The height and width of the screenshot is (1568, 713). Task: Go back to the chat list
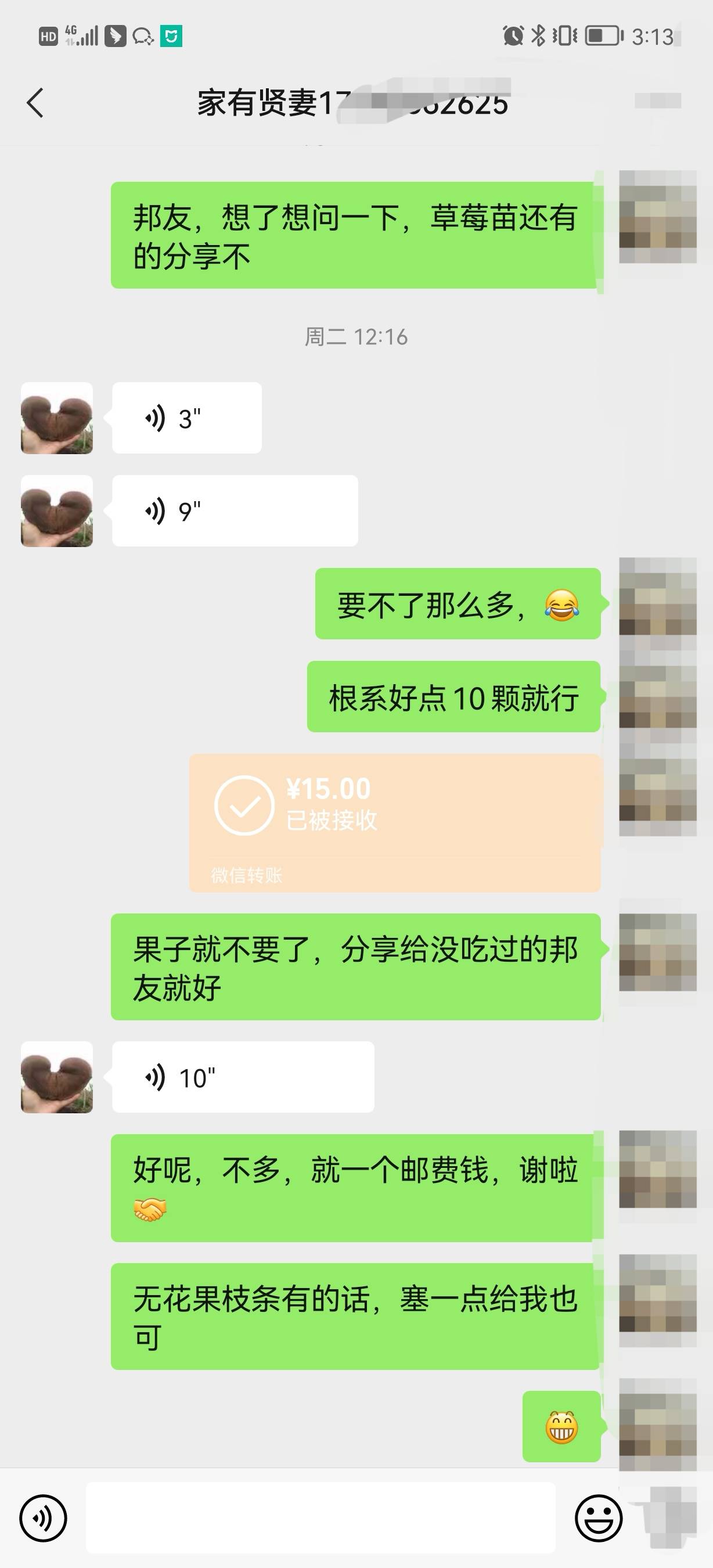click(35, 102)
